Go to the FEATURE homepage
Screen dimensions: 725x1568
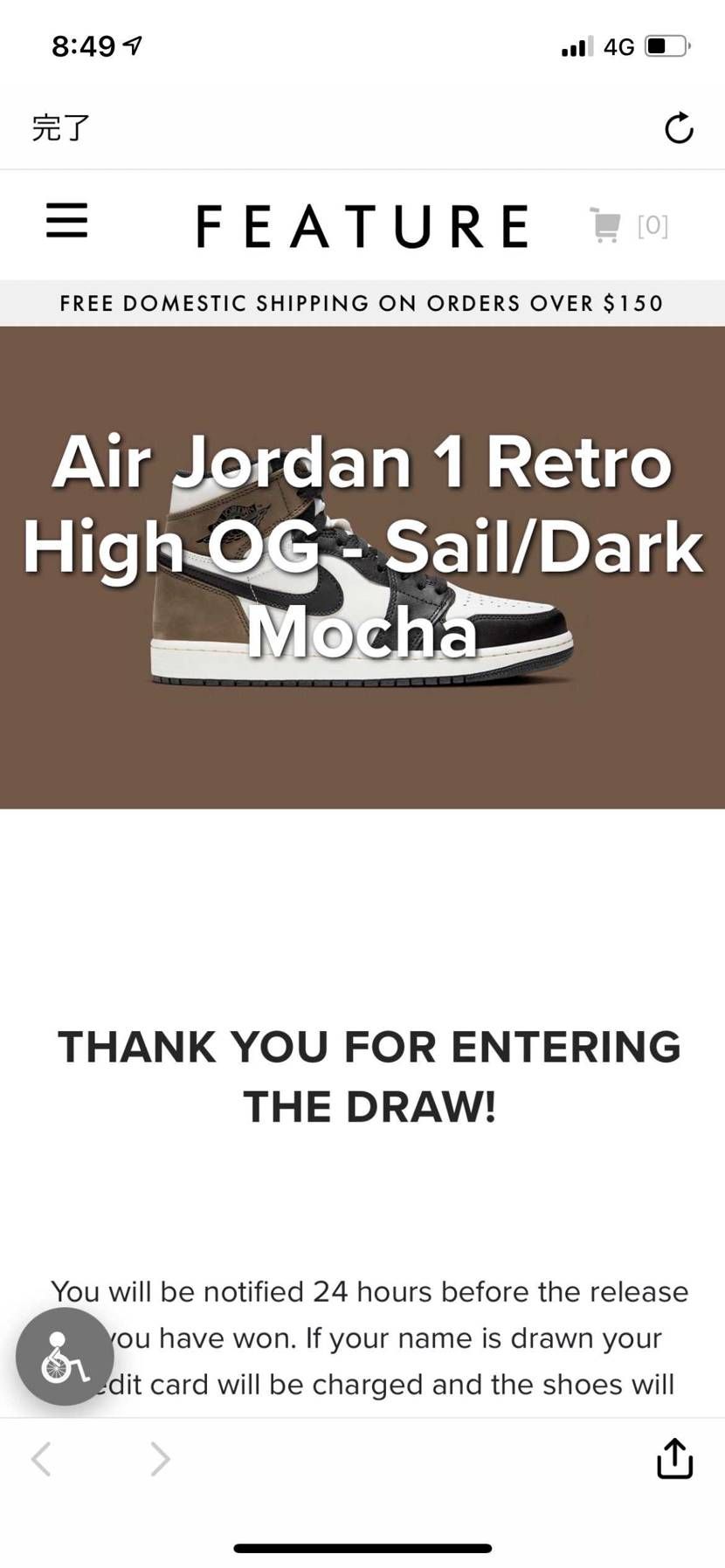pos(362,226)
